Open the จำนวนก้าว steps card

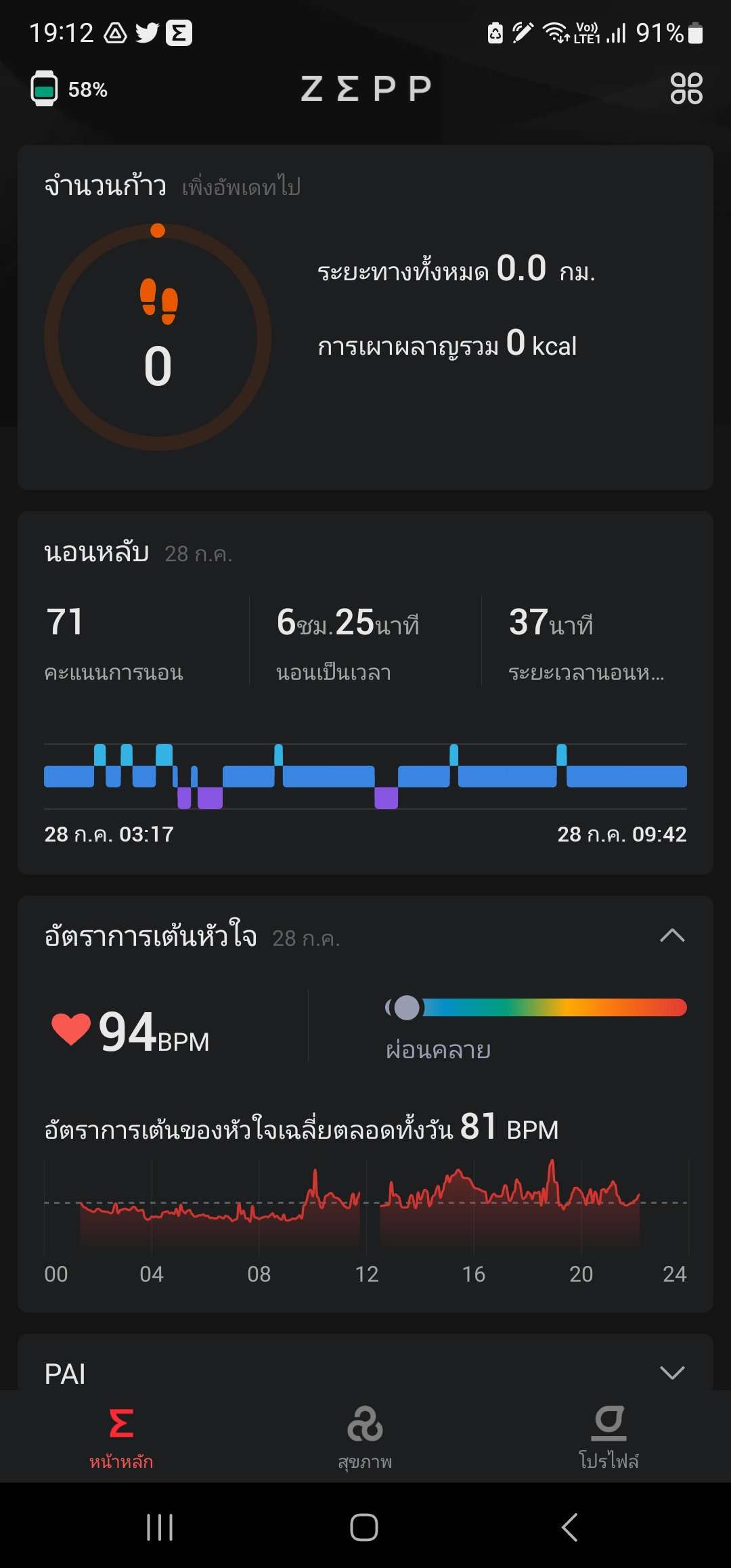365,318
